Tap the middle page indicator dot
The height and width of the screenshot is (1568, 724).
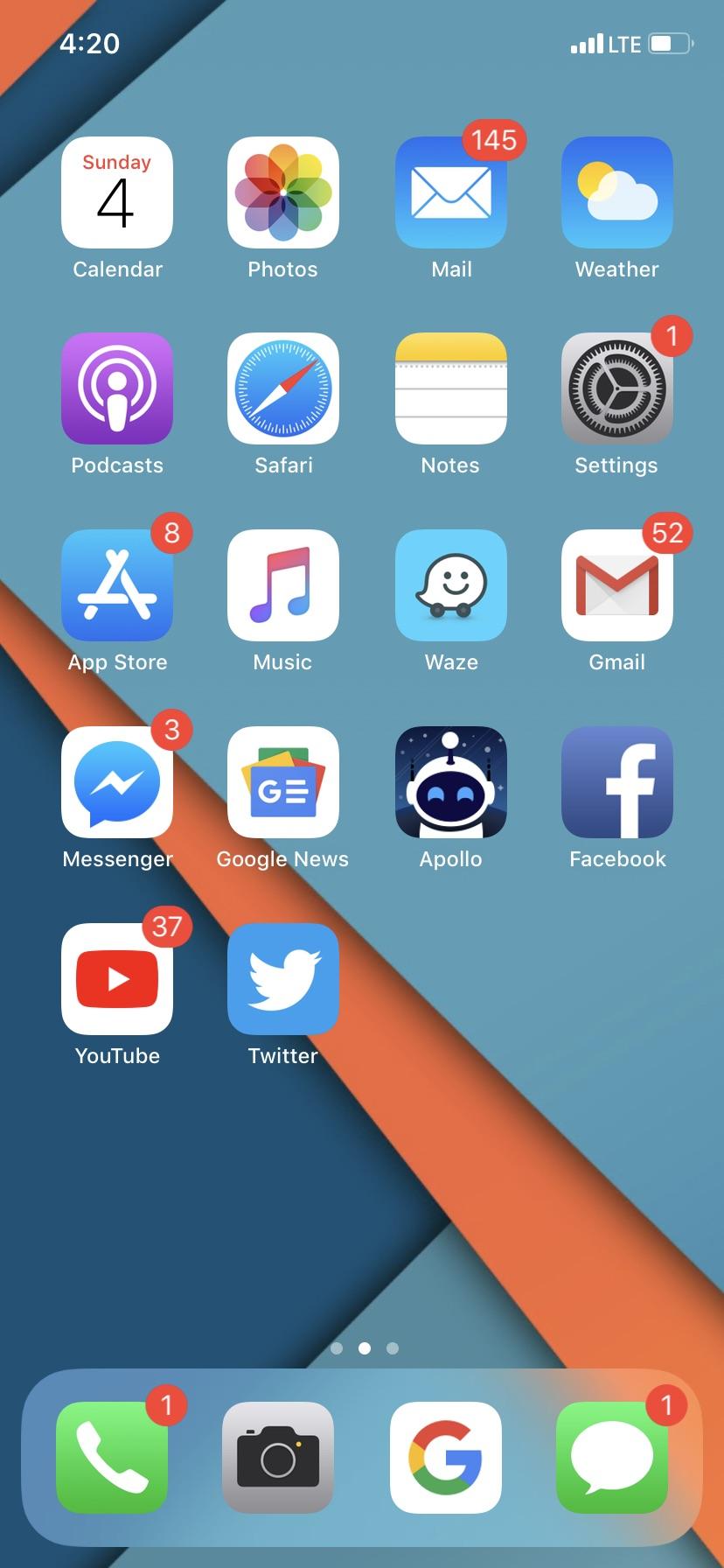(364, 1348)
